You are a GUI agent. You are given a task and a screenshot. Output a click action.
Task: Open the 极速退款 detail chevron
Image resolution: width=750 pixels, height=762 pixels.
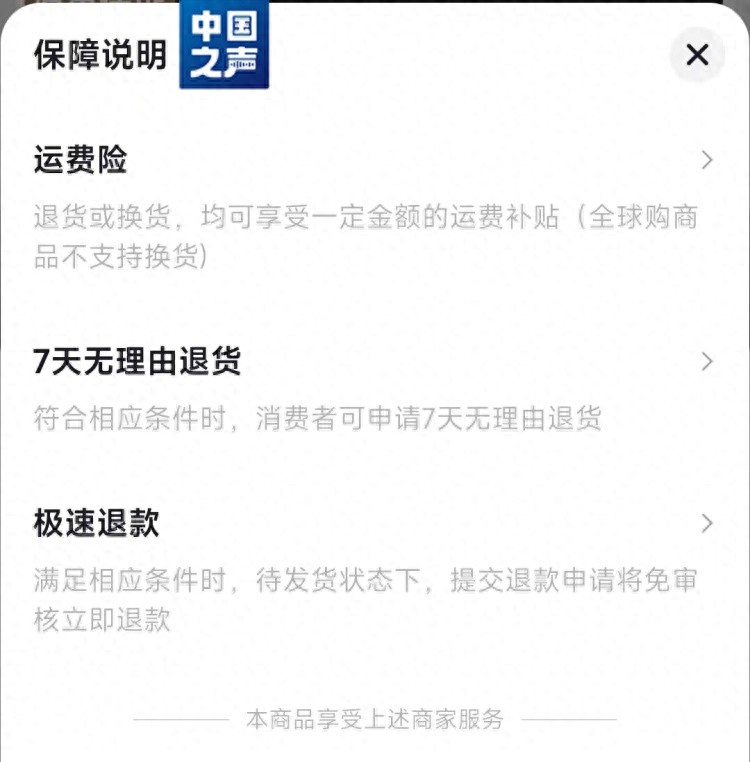point(708,524)
